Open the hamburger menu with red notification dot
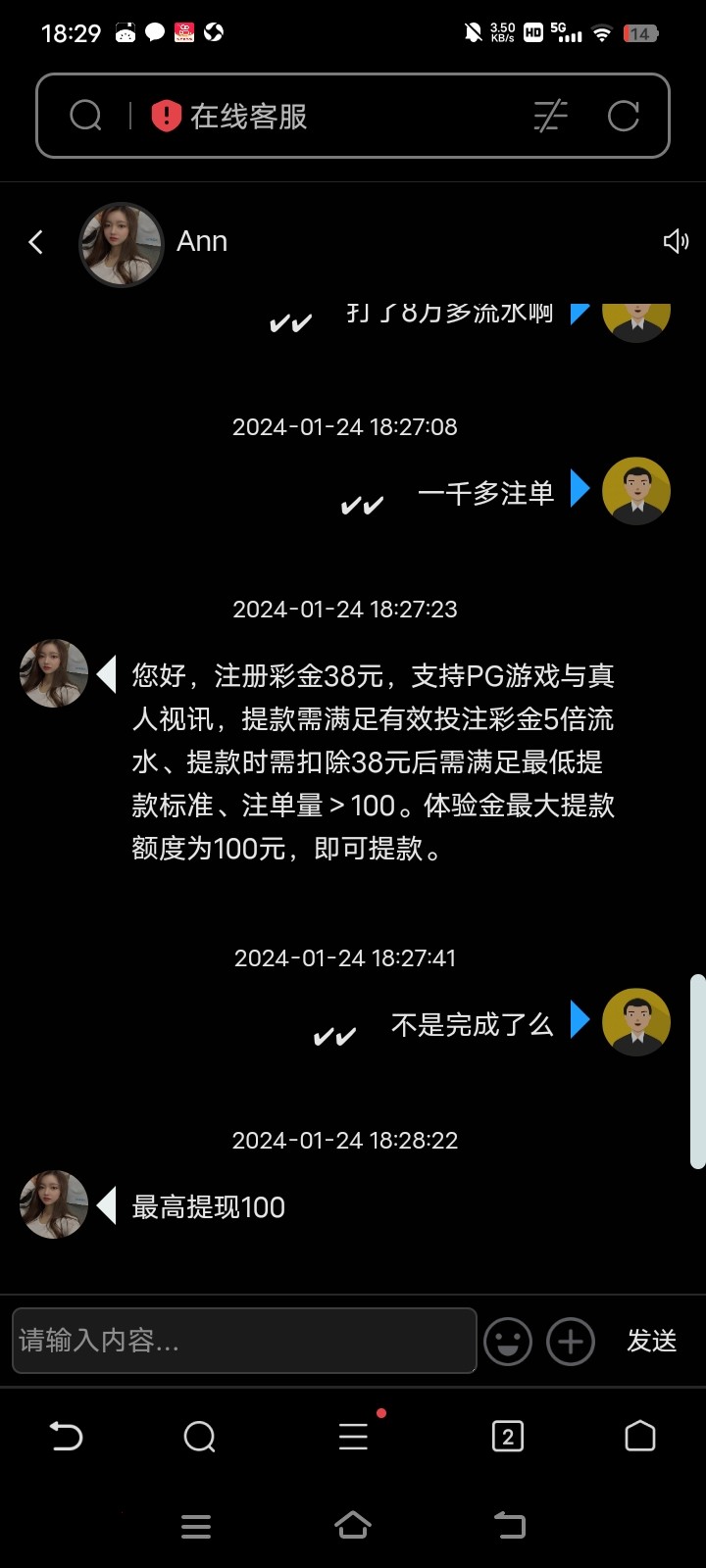The height and width of the screenshot is (1568, 706). click(352, 1436)
